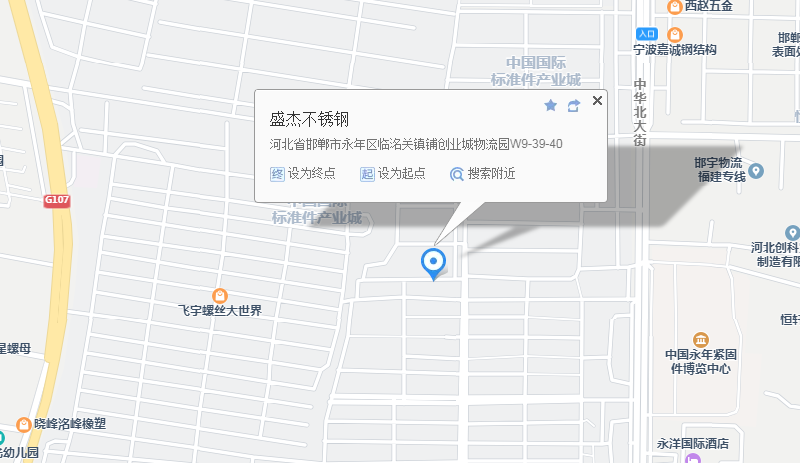Search nearby places (搜索附近)

[482, 173]
